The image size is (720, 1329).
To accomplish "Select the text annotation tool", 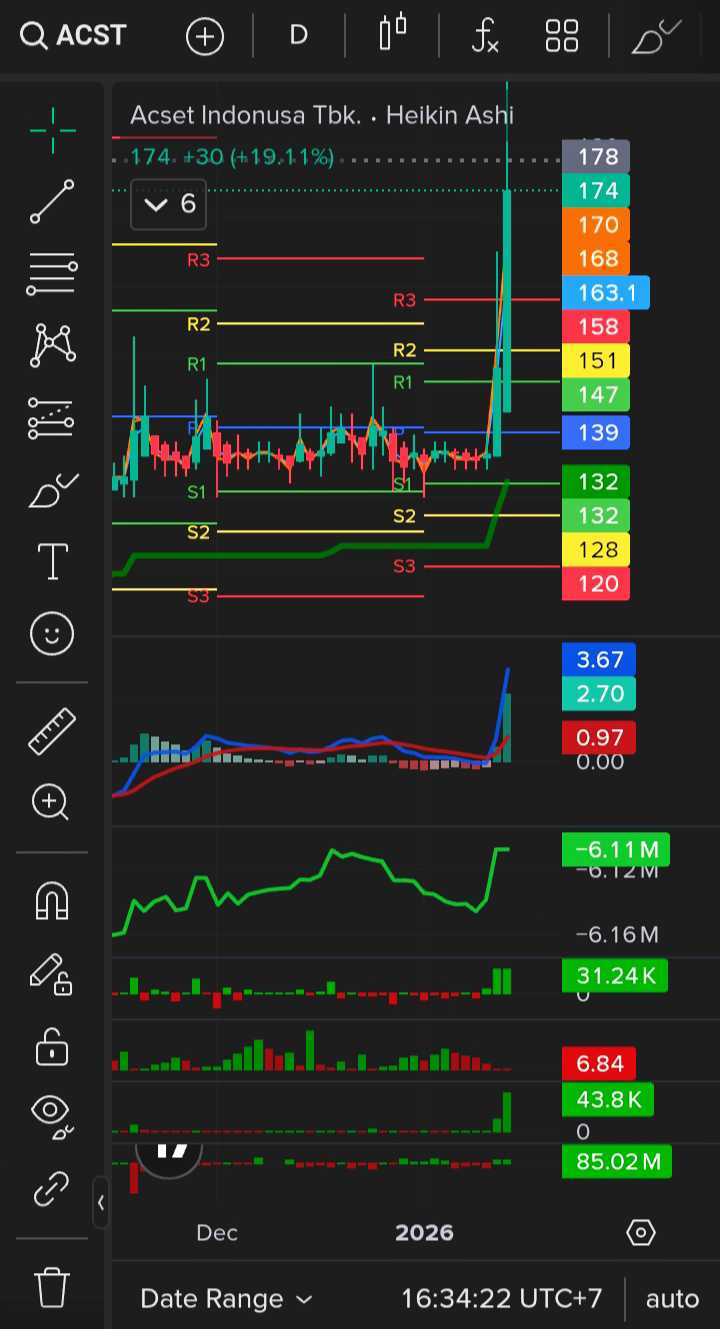I will (52, 561).
